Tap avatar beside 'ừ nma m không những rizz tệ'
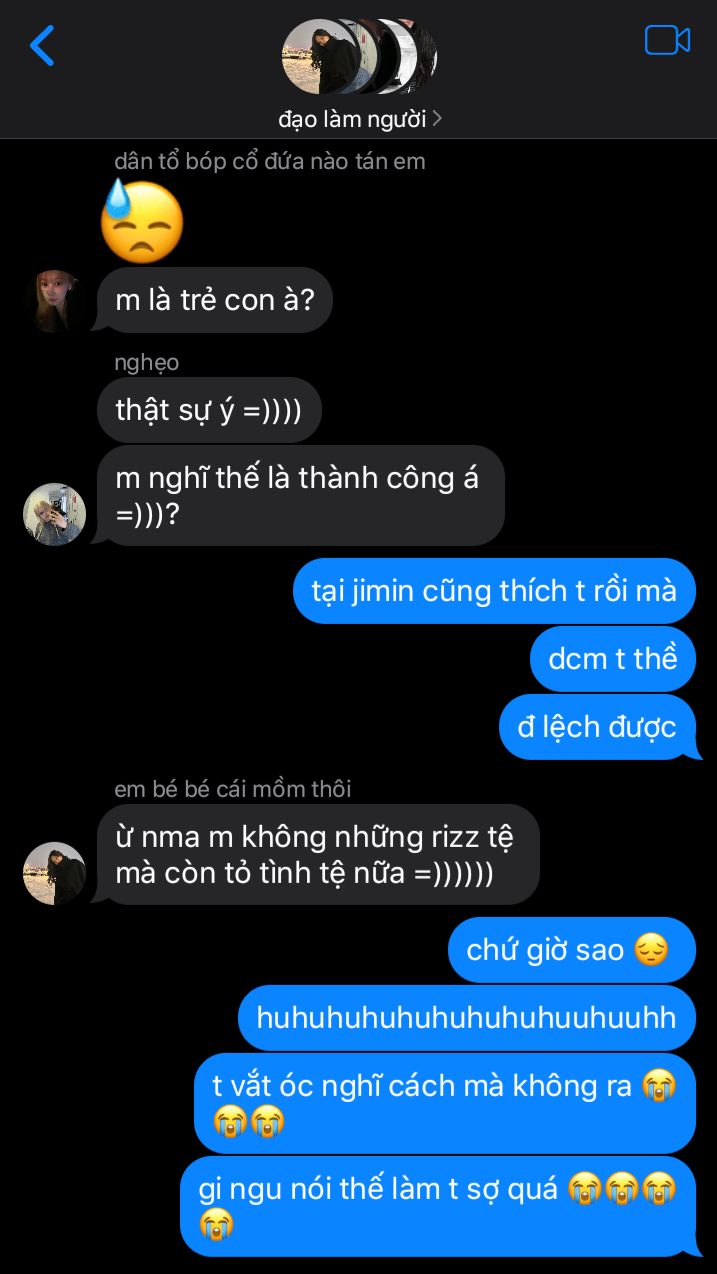 55,873
